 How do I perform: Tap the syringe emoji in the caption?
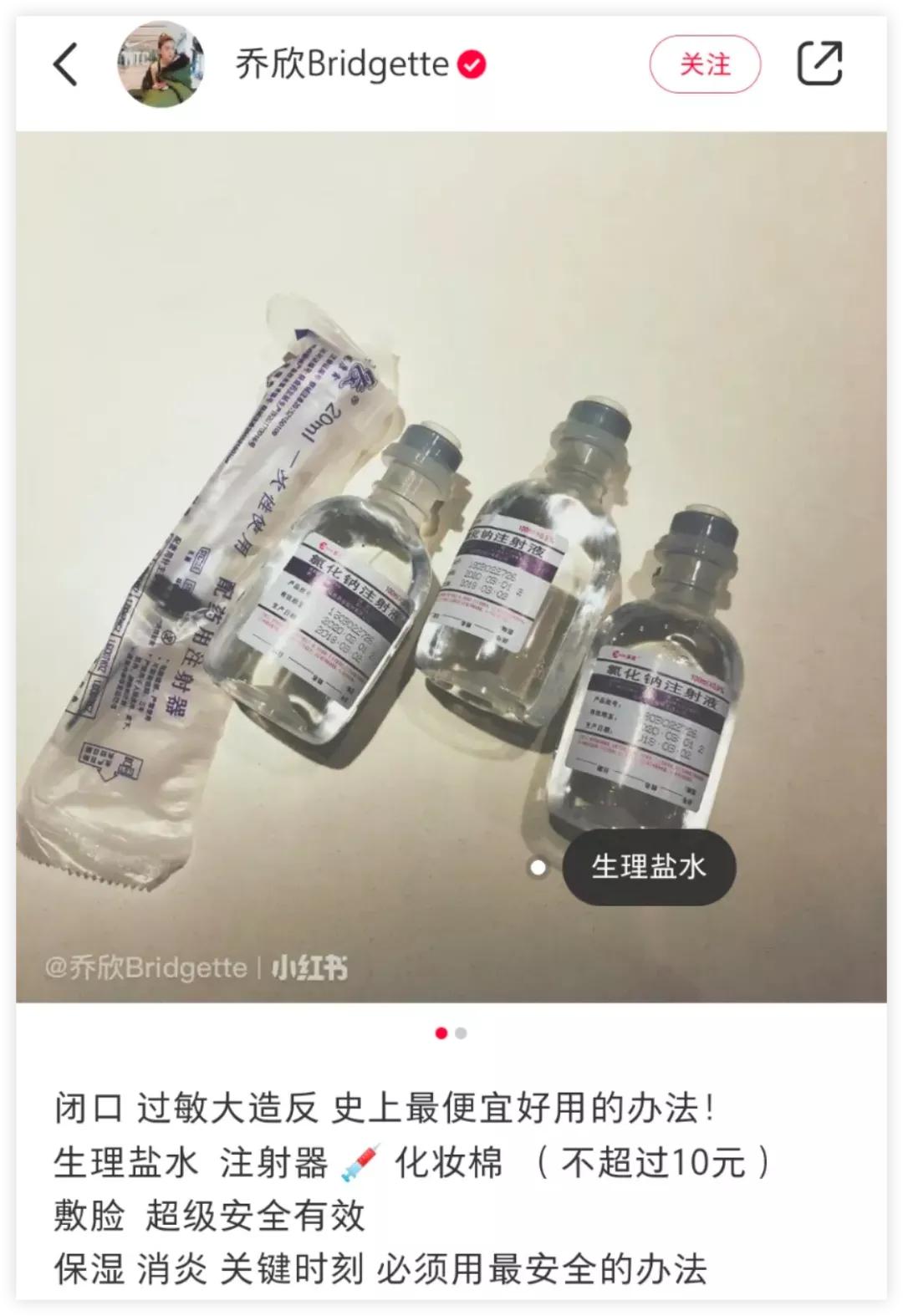[x=361, y=1162]
